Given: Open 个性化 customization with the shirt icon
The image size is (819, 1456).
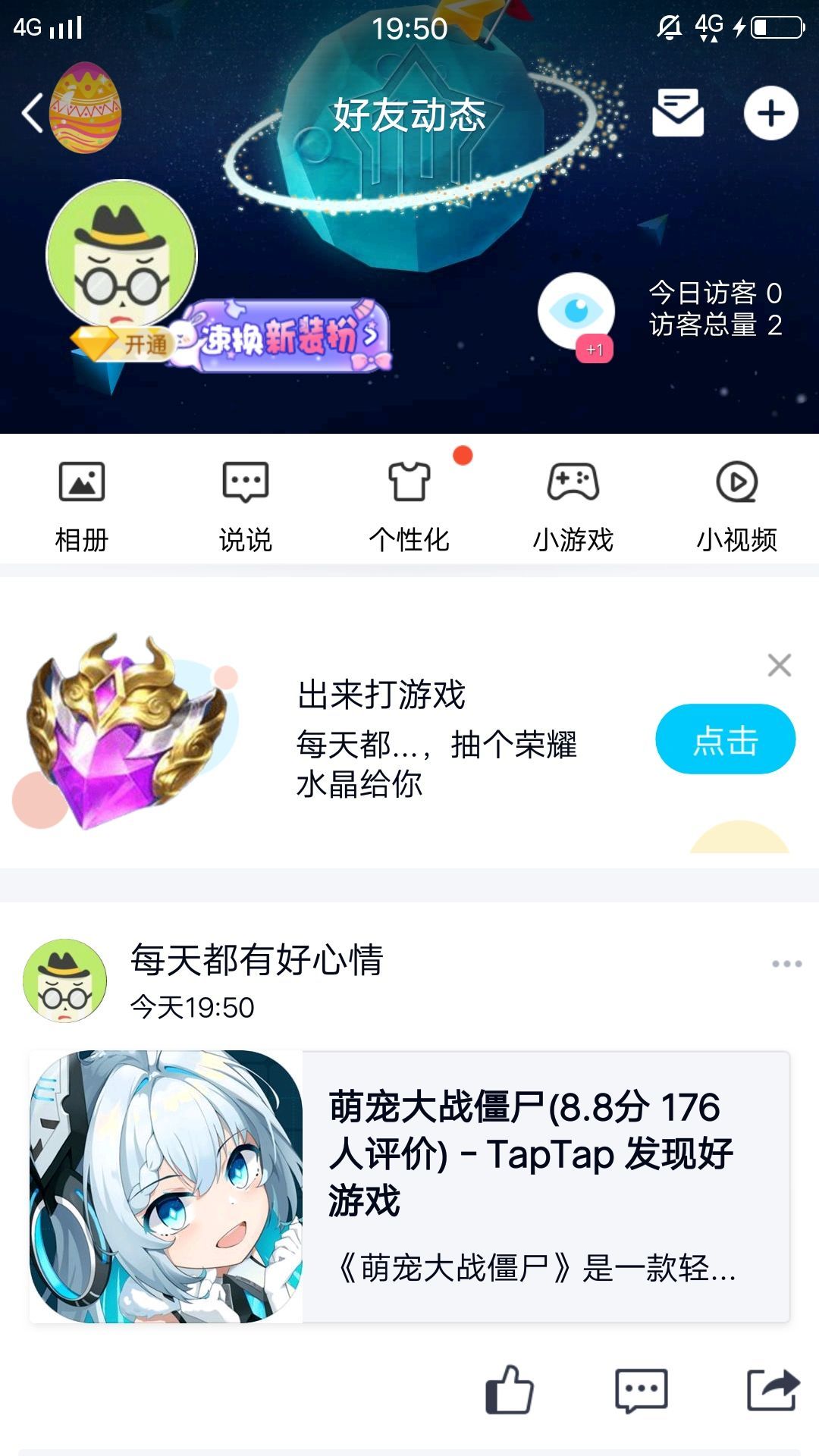Looking at the screenshot, I should click(409, 500).
